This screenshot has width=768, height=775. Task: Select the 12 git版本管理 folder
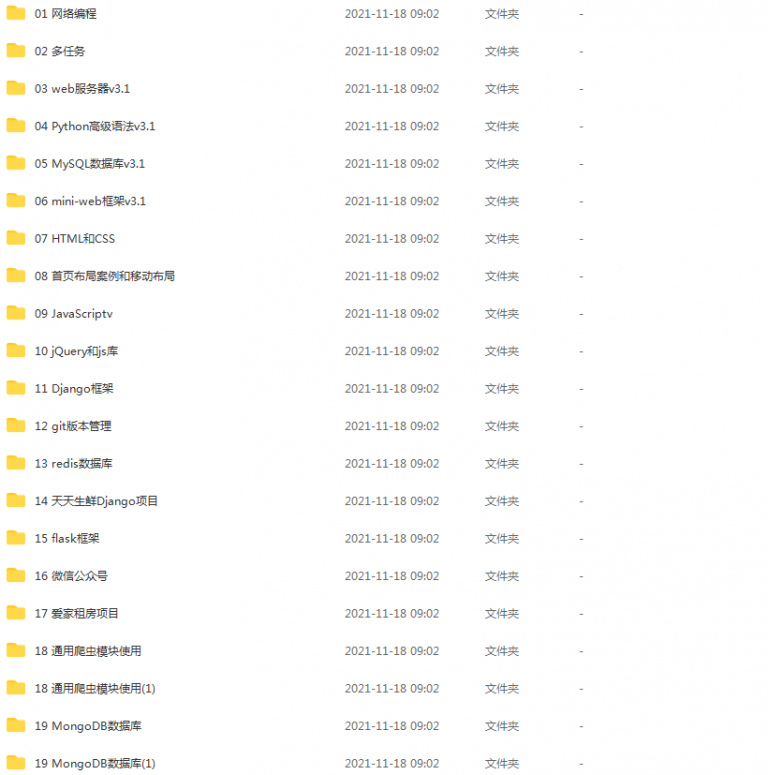pos(73,426)
